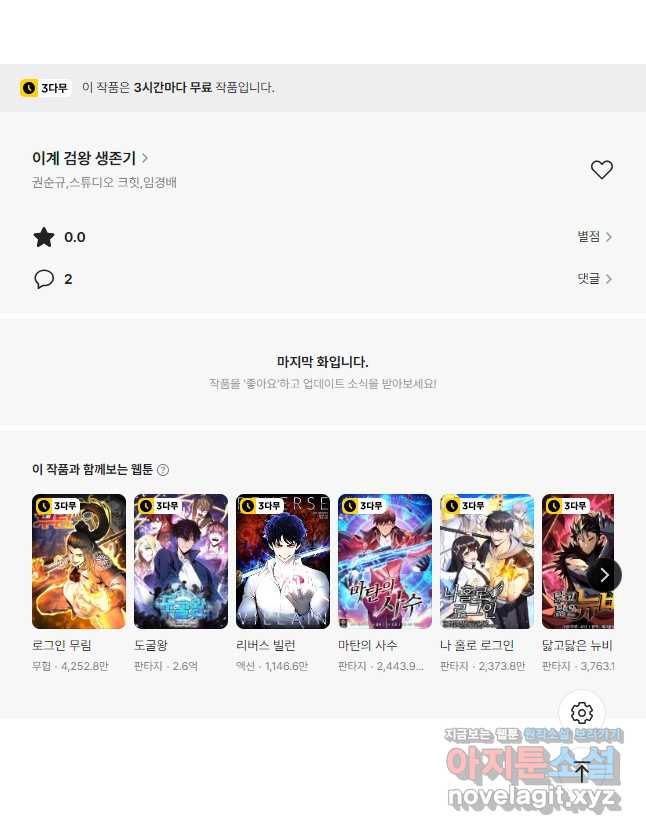Open the 로그인 무림 webtoon
The image size is (646, 835).
coord(79,561)
